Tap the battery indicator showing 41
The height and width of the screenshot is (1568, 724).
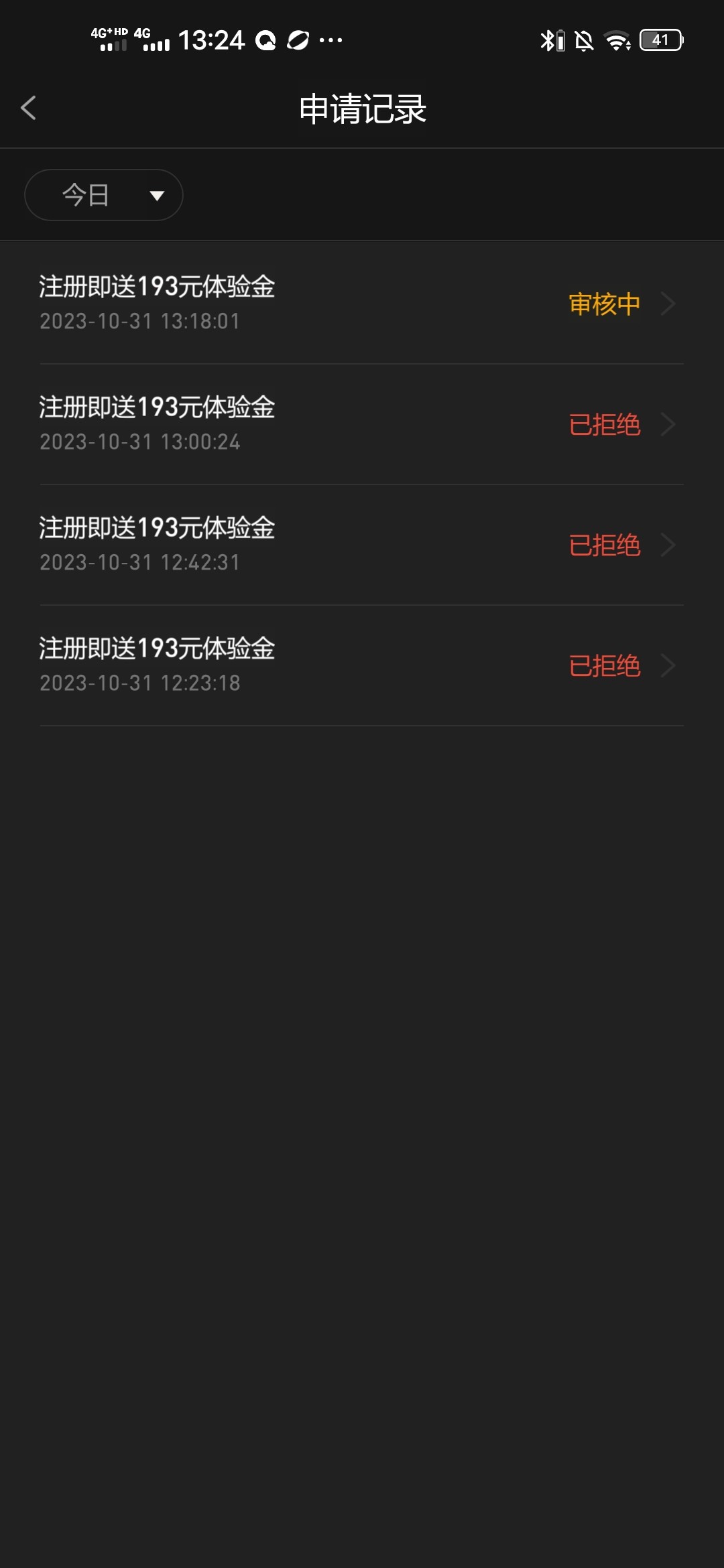(660, 40)
